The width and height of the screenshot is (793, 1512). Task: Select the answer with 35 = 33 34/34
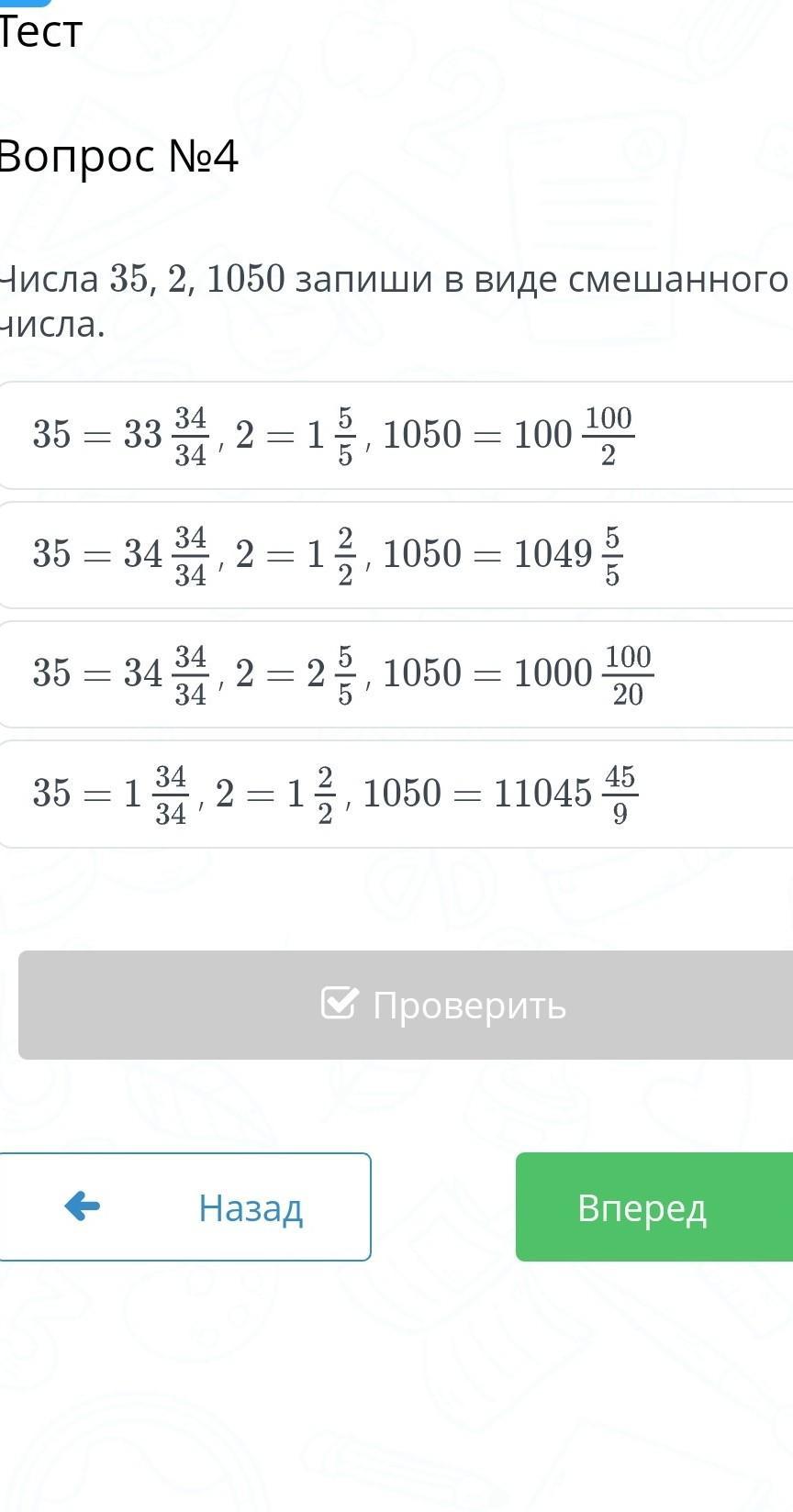pos(395,435)
